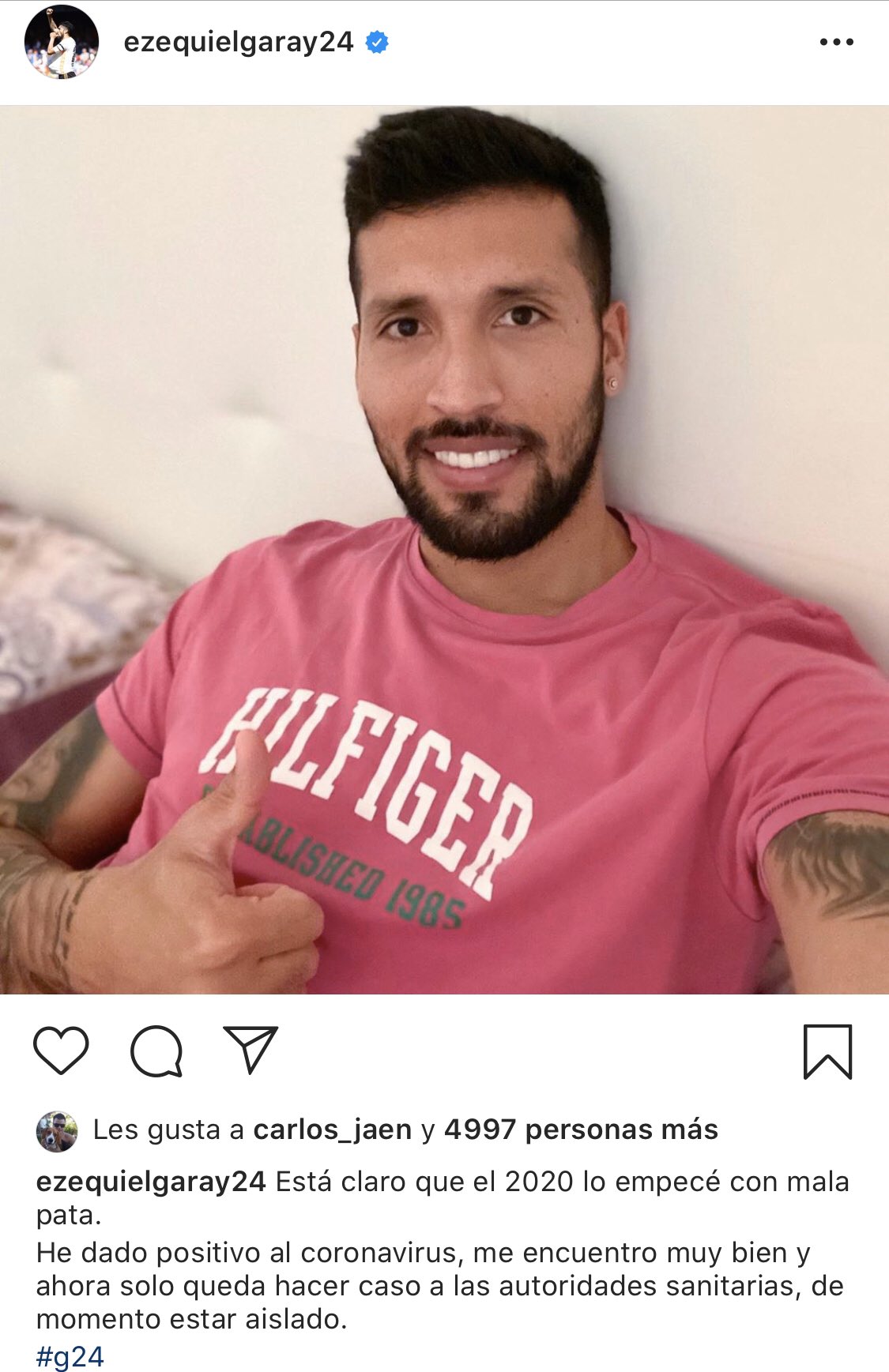Save the post using the bookmark icon
Viewport: 889px width, 1372px height.
click(827, 1051)
